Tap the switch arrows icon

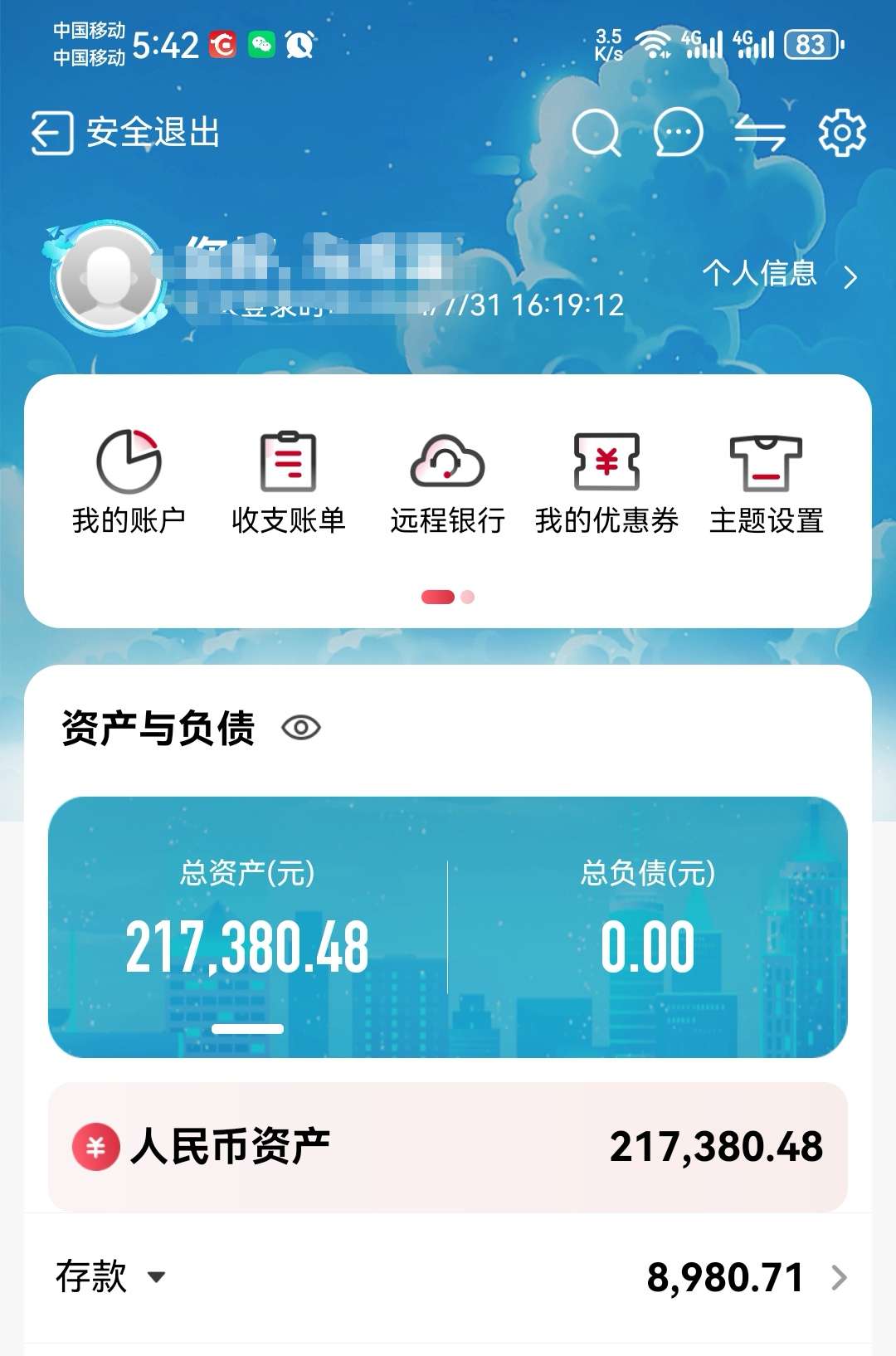(759, 133)
